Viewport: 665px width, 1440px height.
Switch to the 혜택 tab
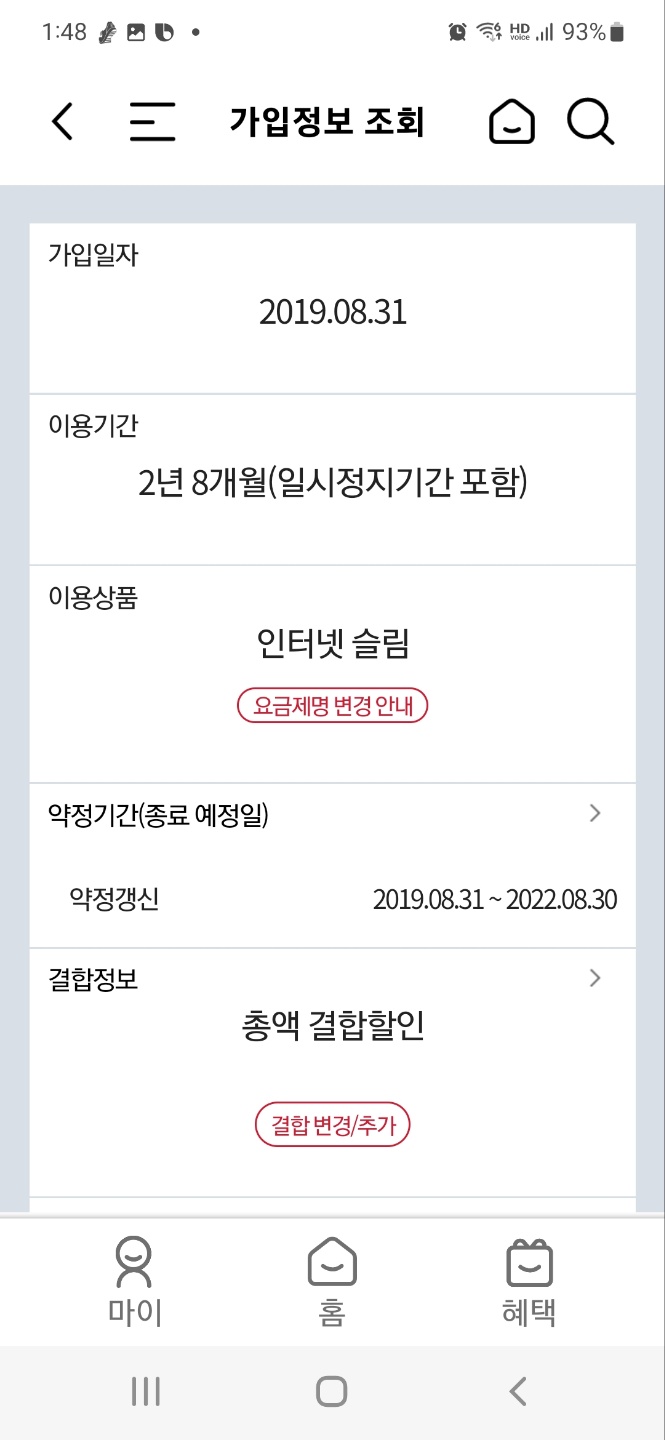(x=529, y=1281)
